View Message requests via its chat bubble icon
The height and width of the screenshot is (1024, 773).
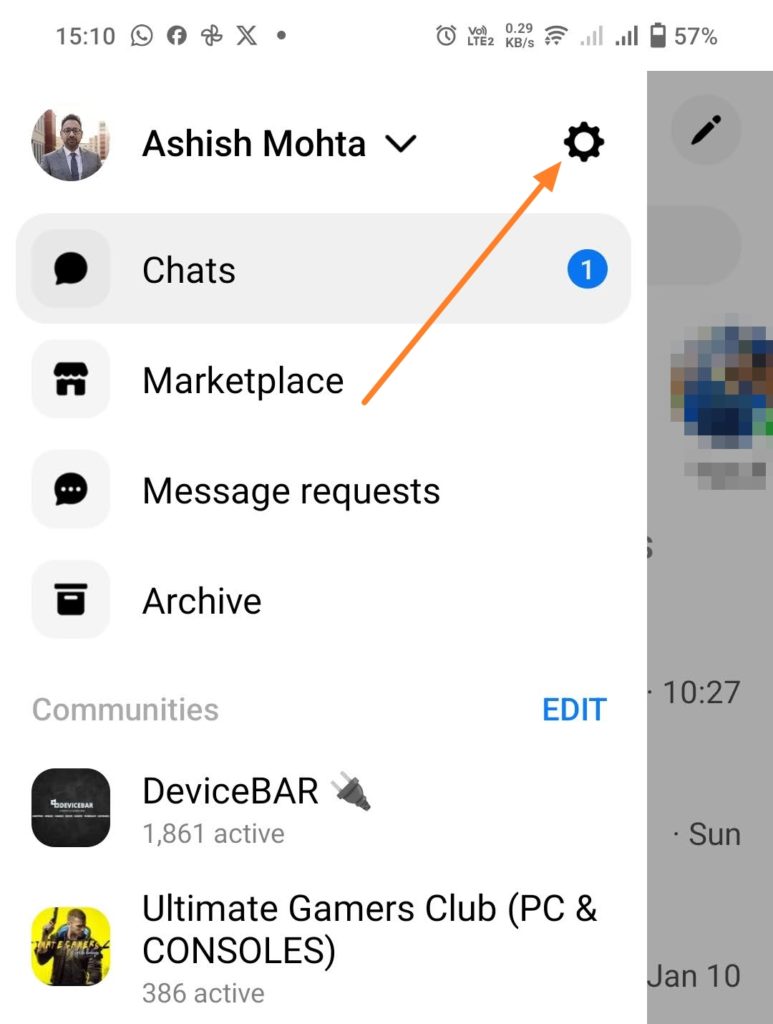coord(69,489)
